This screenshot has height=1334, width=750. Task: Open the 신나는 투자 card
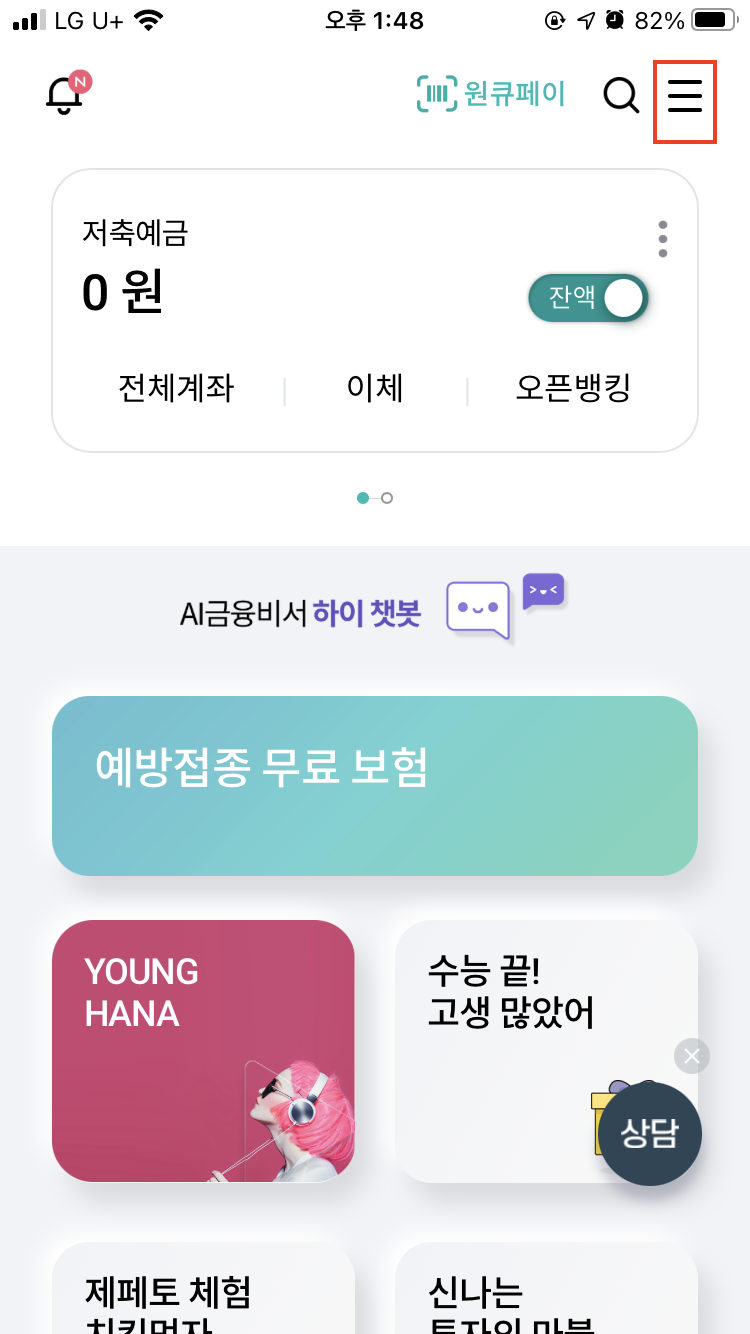pyautogui.click(x=546, y=1288)
